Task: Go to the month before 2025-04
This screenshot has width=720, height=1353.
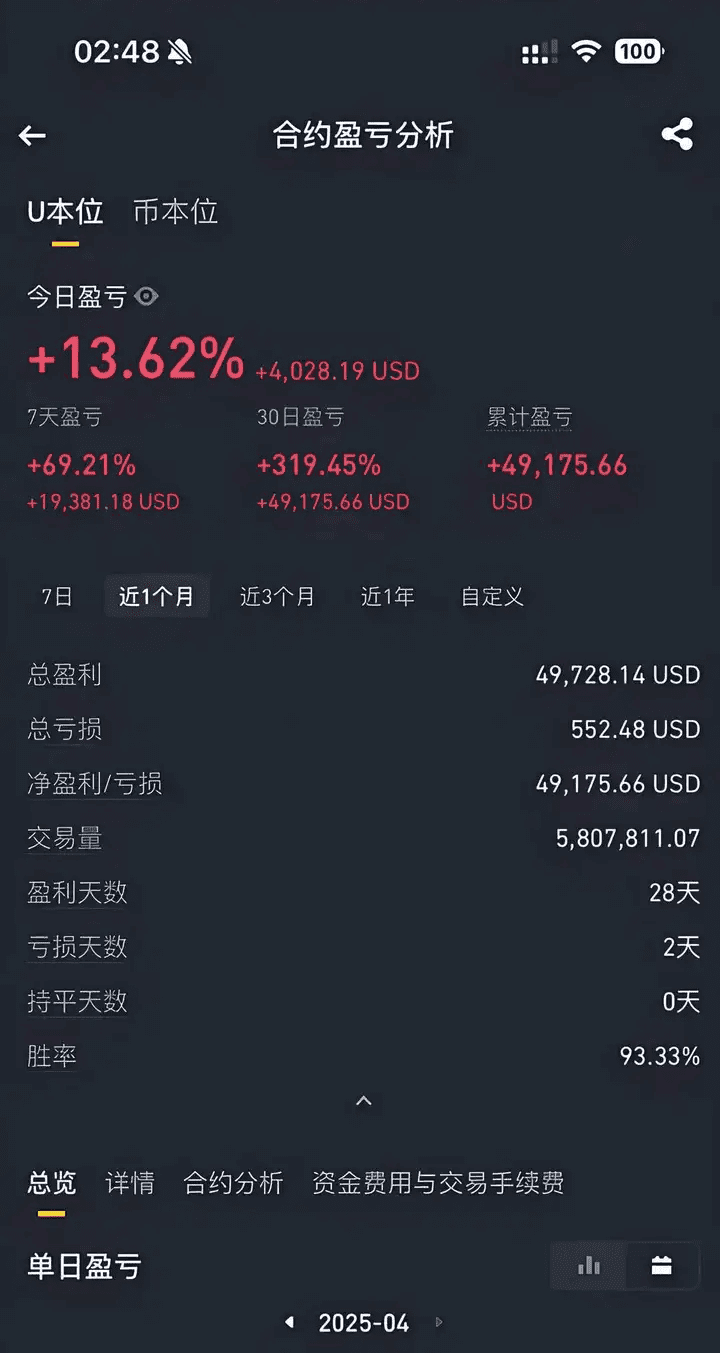Action: pos(290,1323)
